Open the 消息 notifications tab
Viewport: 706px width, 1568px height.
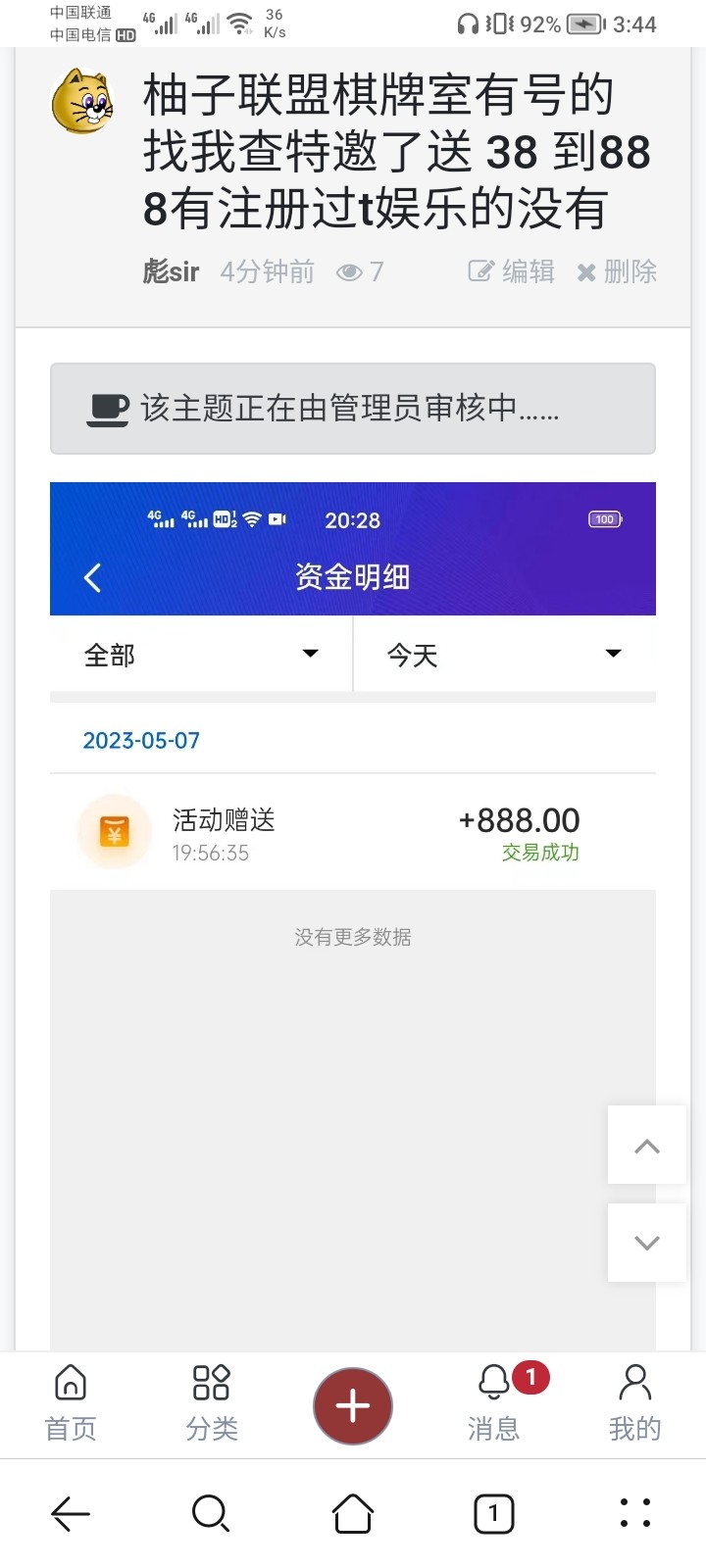click(494, 1403)
